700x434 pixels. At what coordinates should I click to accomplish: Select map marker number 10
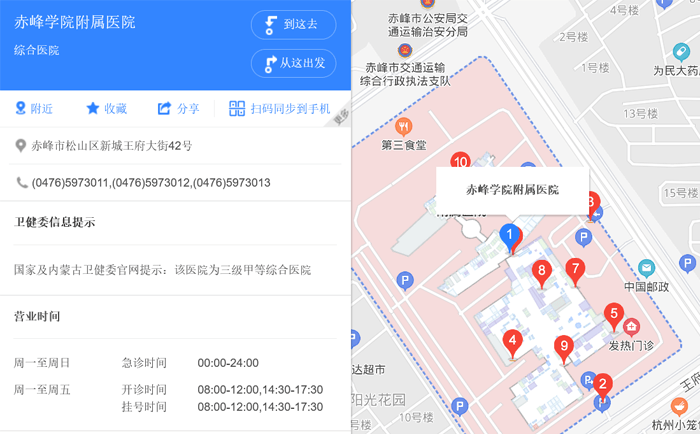point(460,162)
